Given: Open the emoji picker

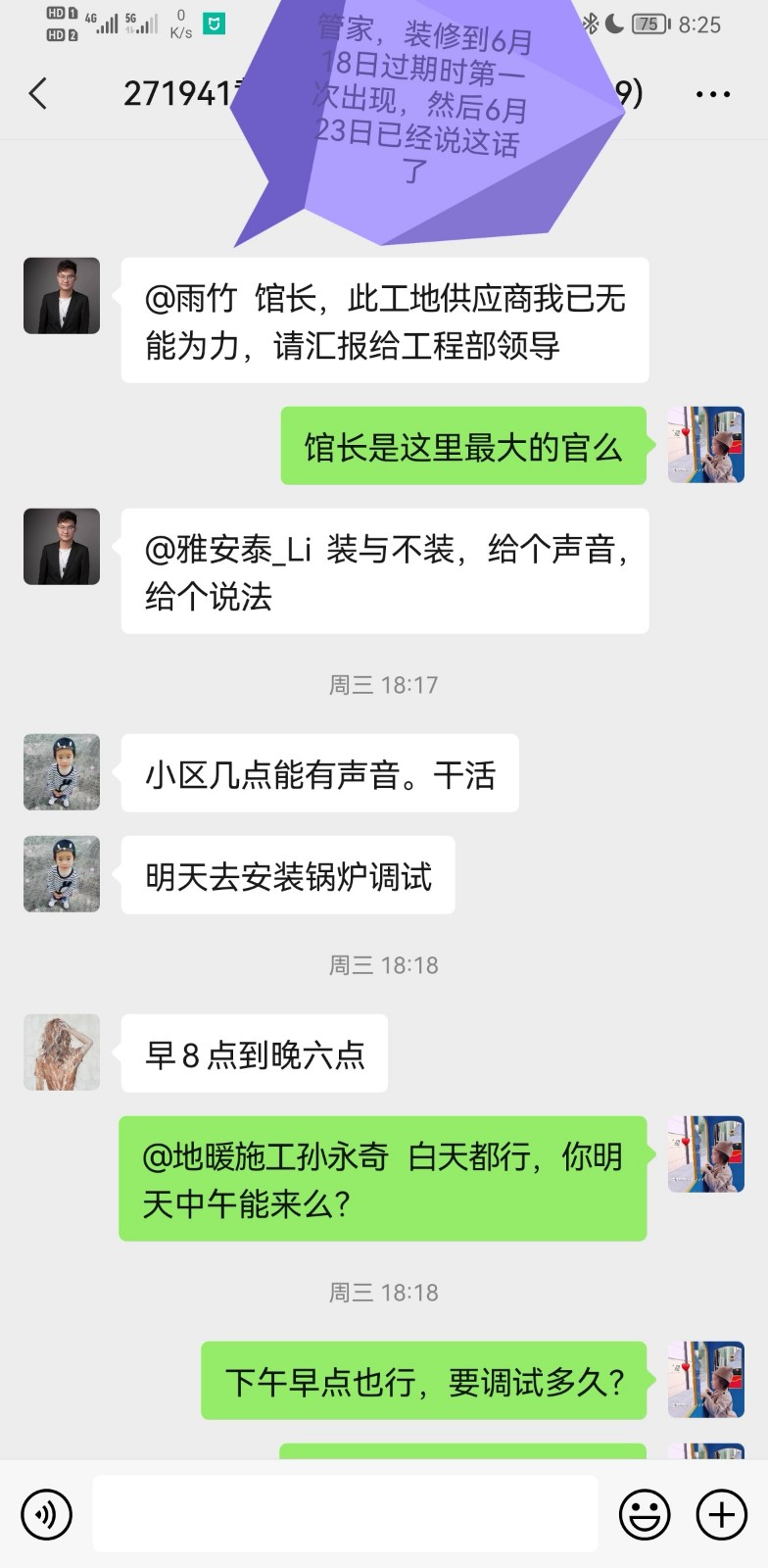Looking at the screenshot, I should point(645,1514).
